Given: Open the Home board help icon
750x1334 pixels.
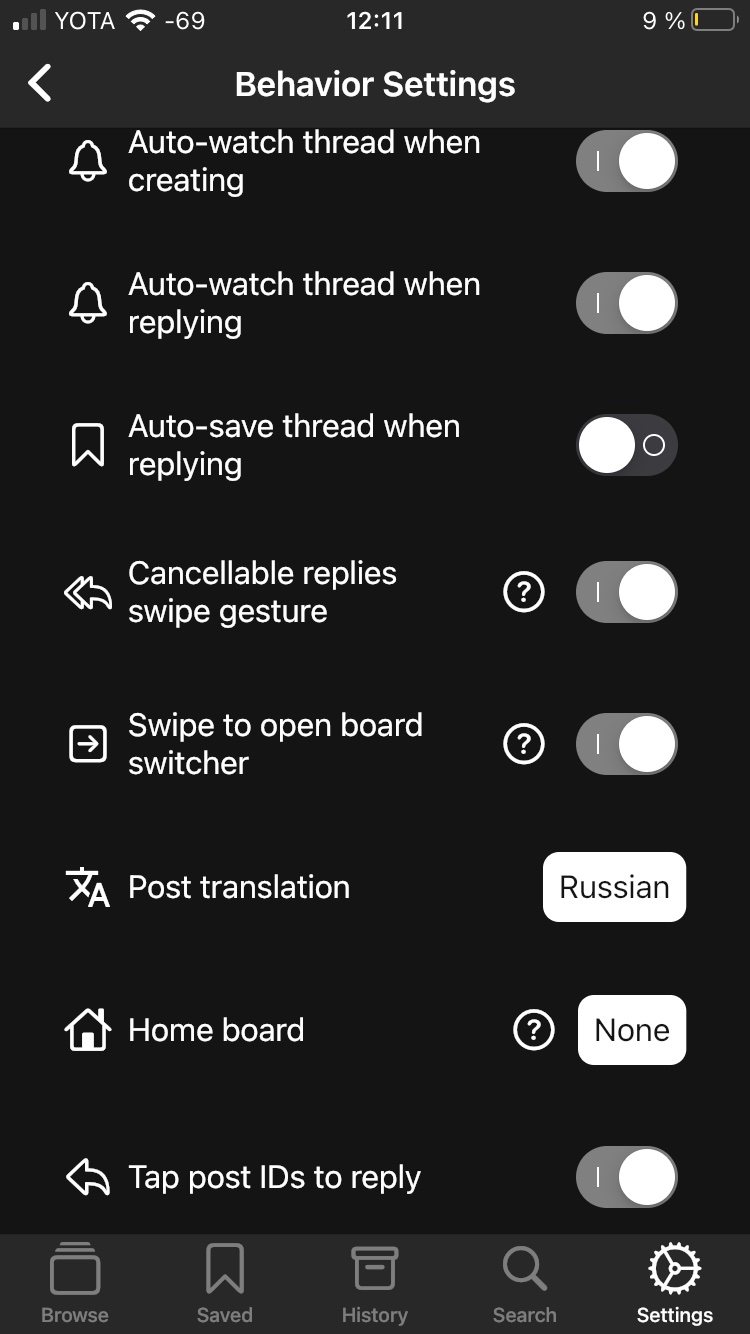Looking at the screenshot, I should coord(534,1030).
